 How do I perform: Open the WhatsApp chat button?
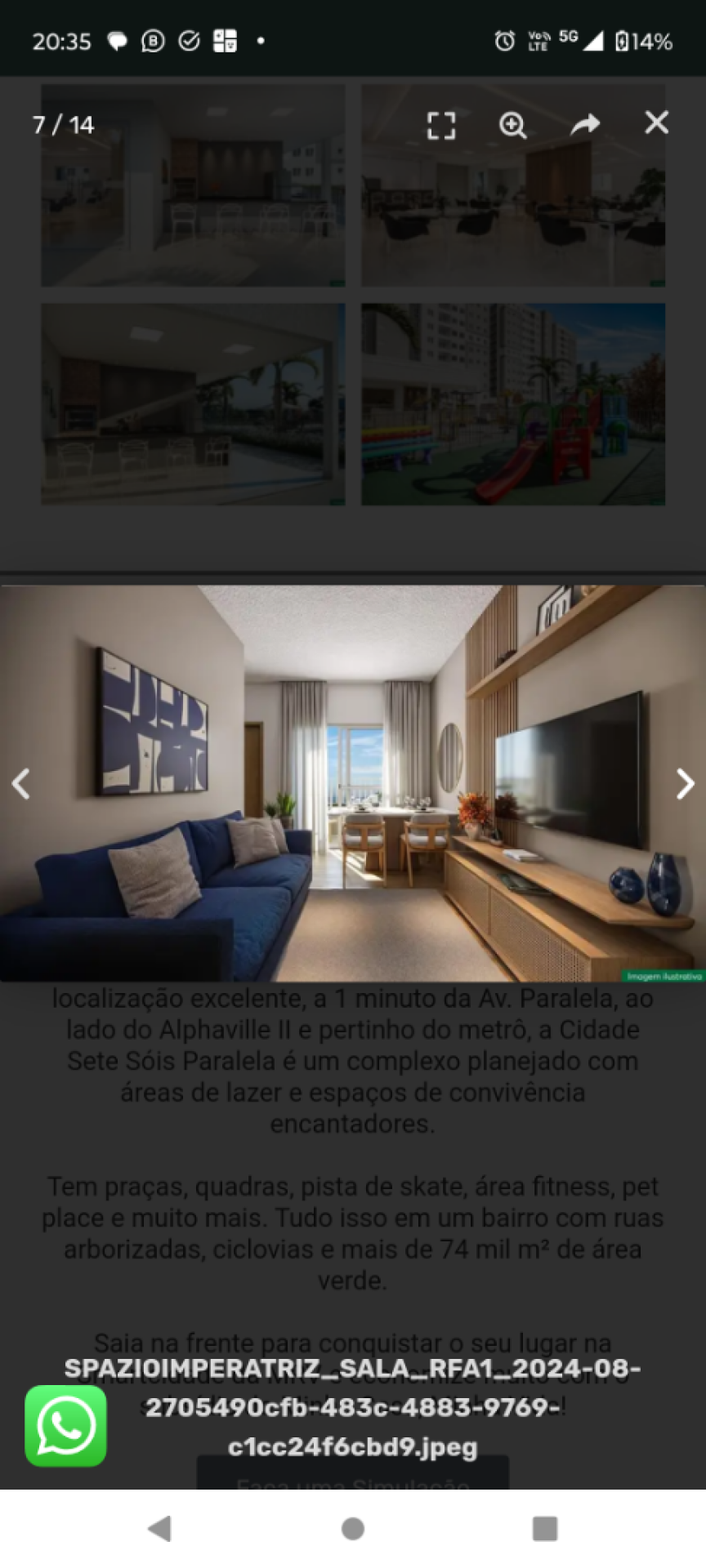[x=66, y=1426]
